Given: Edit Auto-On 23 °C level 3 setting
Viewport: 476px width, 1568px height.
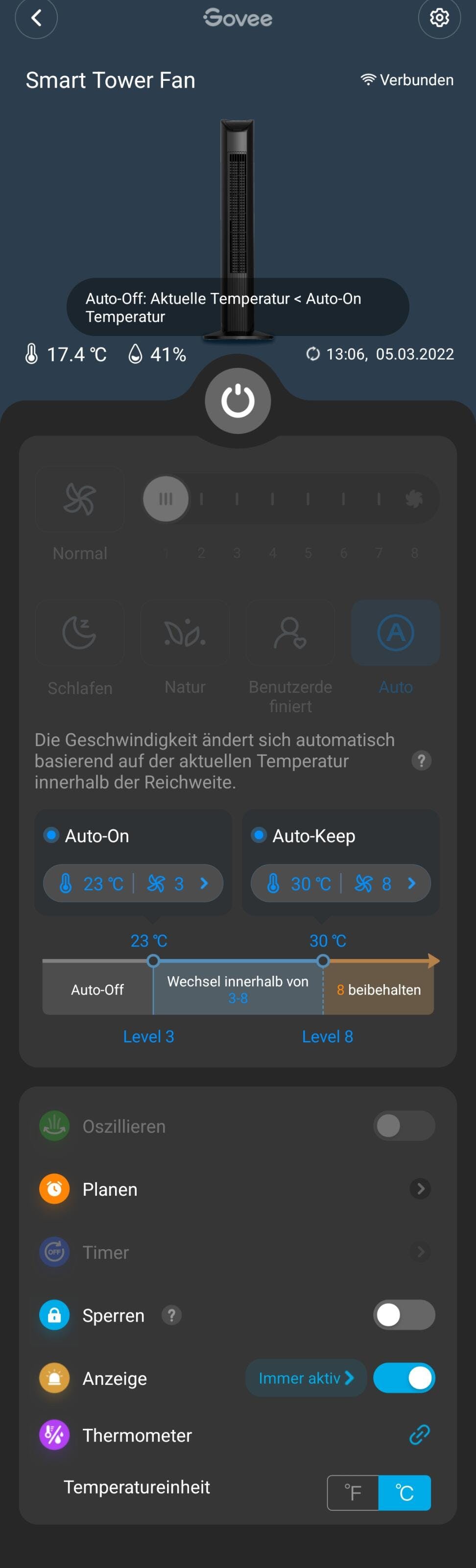Looking at the screenshot, I should 133,883.
